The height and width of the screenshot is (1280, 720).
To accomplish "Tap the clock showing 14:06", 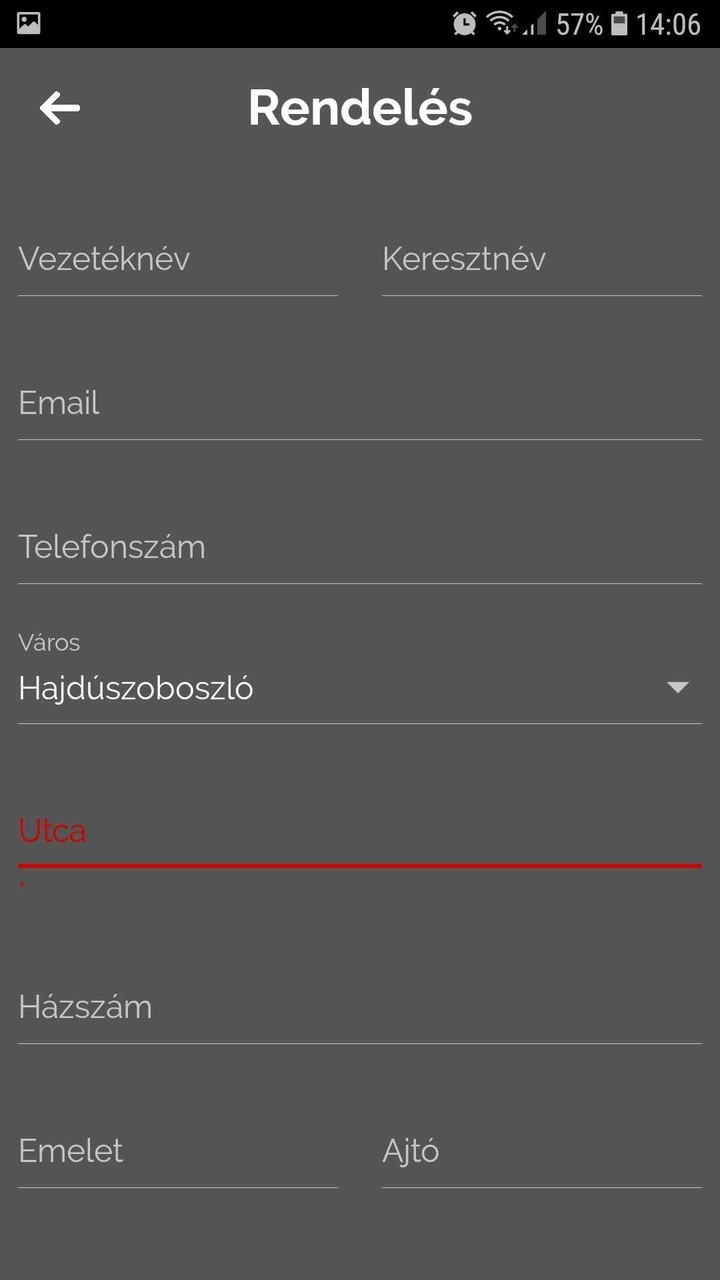I will tap(670, 23).
